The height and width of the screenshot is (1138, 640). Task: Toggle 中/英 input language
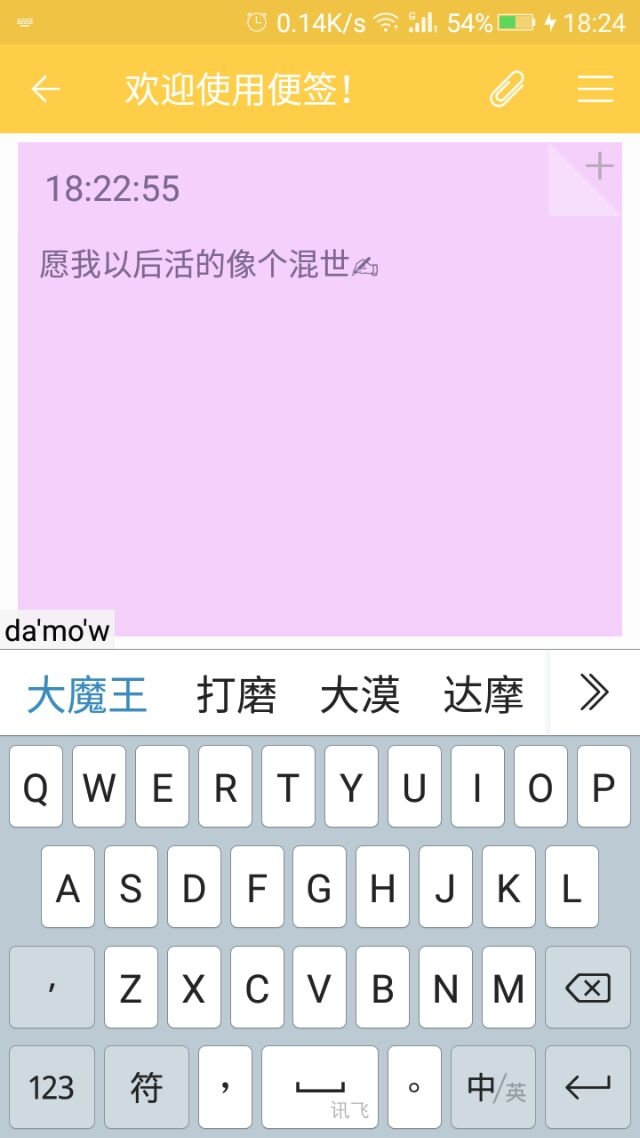click(x=493, y=1087)
